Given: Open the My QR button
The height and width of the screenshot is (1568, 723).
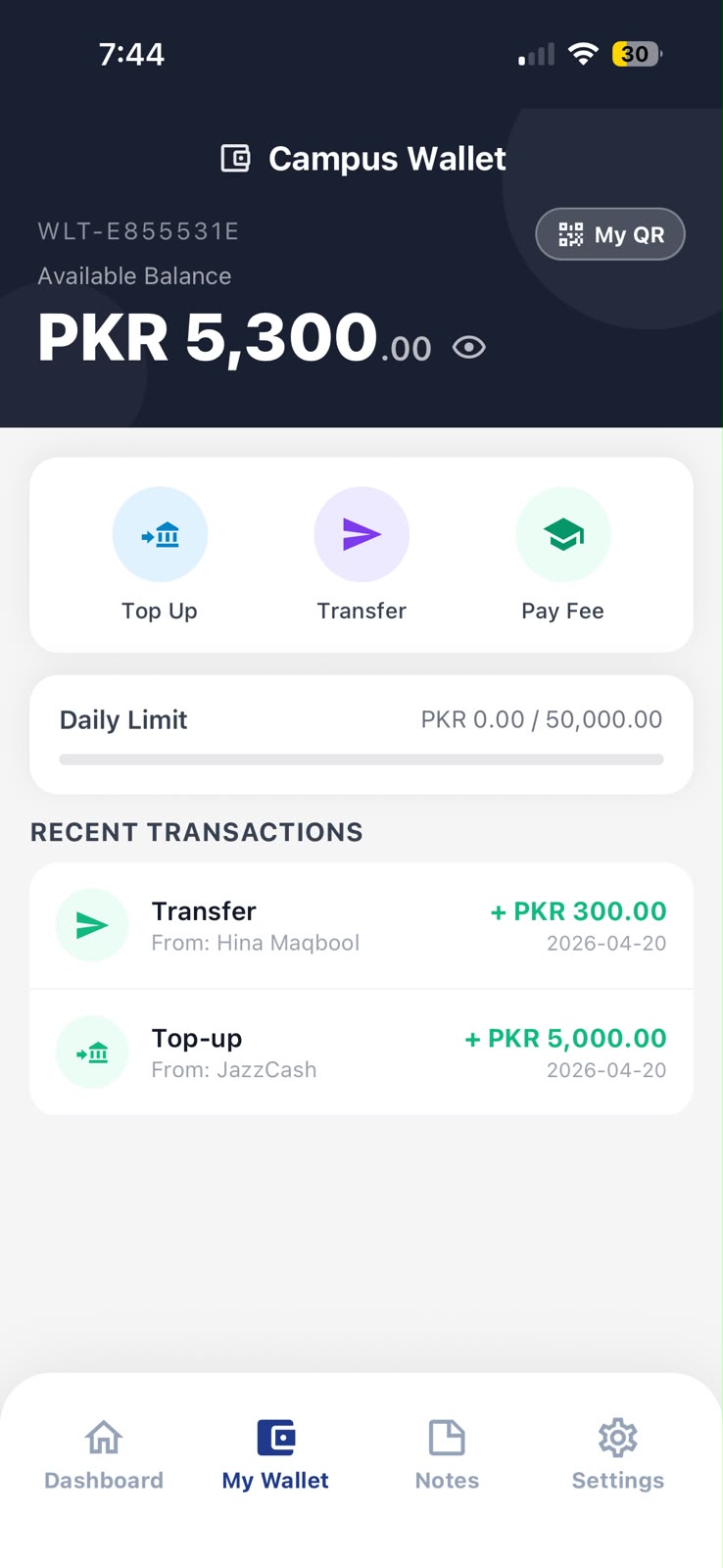Looking at the screenshot, I should [609, 234].
